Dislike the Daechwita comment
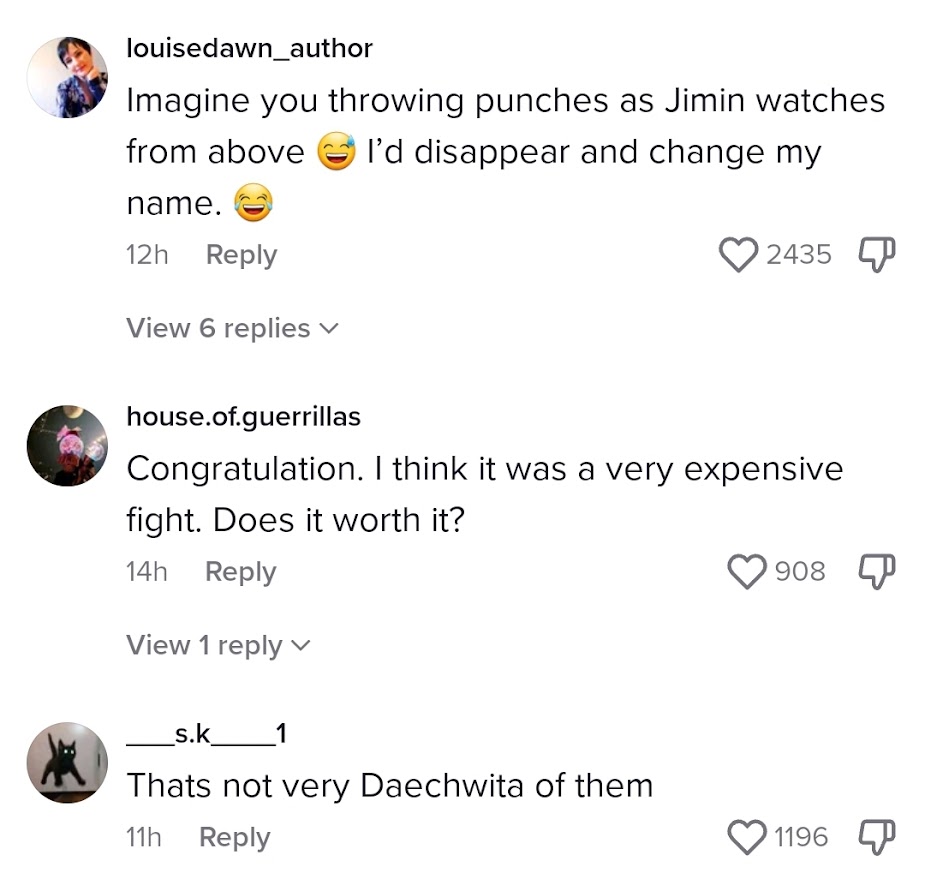 coord(877,837)
